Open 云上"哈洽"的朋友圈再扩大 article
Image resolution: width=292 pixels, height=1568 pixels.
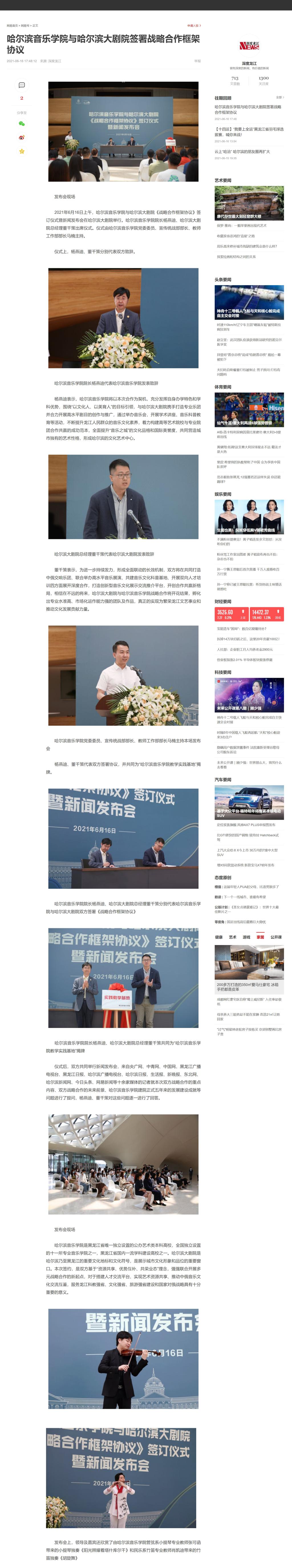pyautogui.click(x=242, y=152)
